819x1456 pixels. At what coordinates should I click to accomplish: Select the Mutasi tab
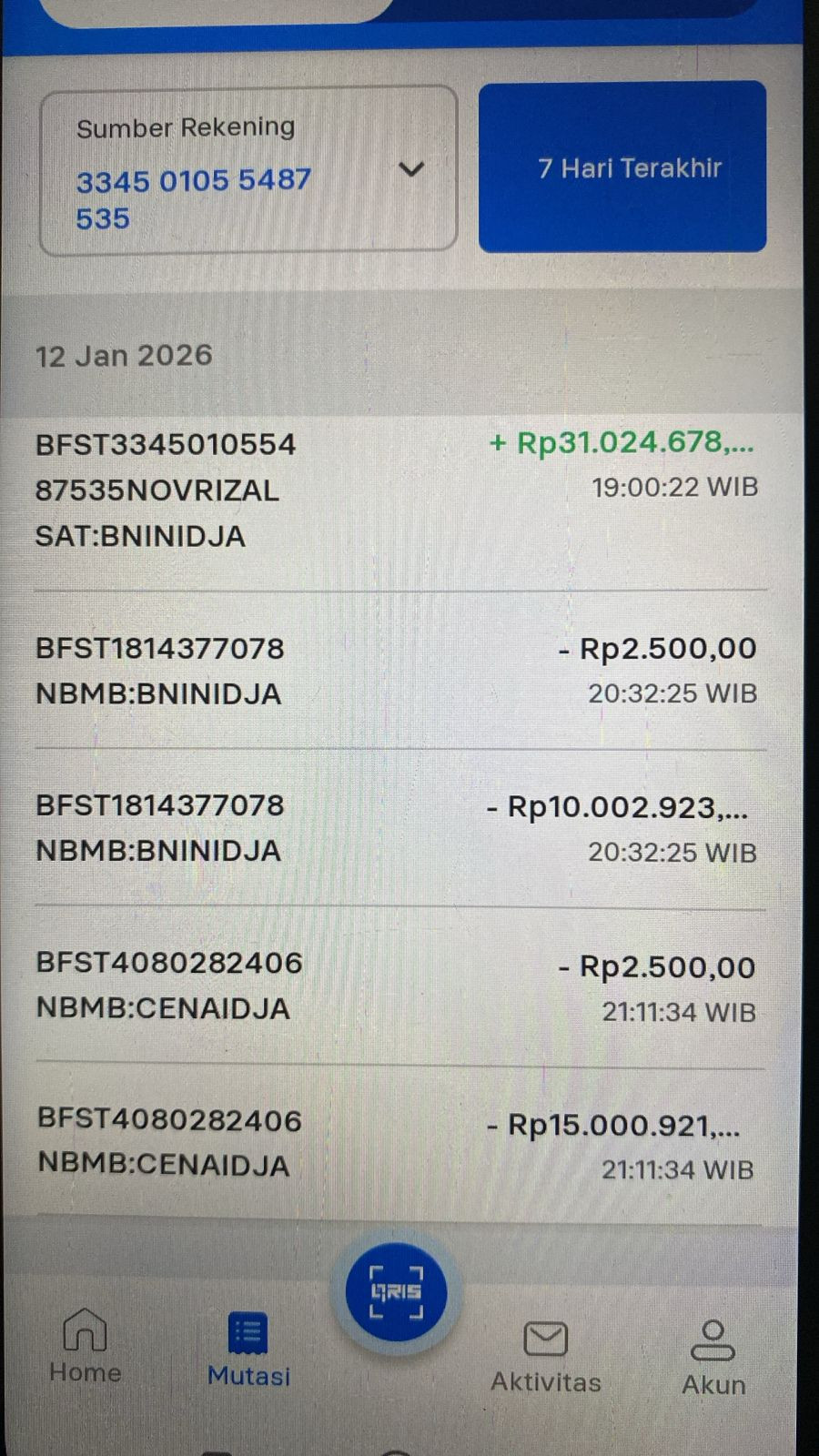click(248, 1350)
